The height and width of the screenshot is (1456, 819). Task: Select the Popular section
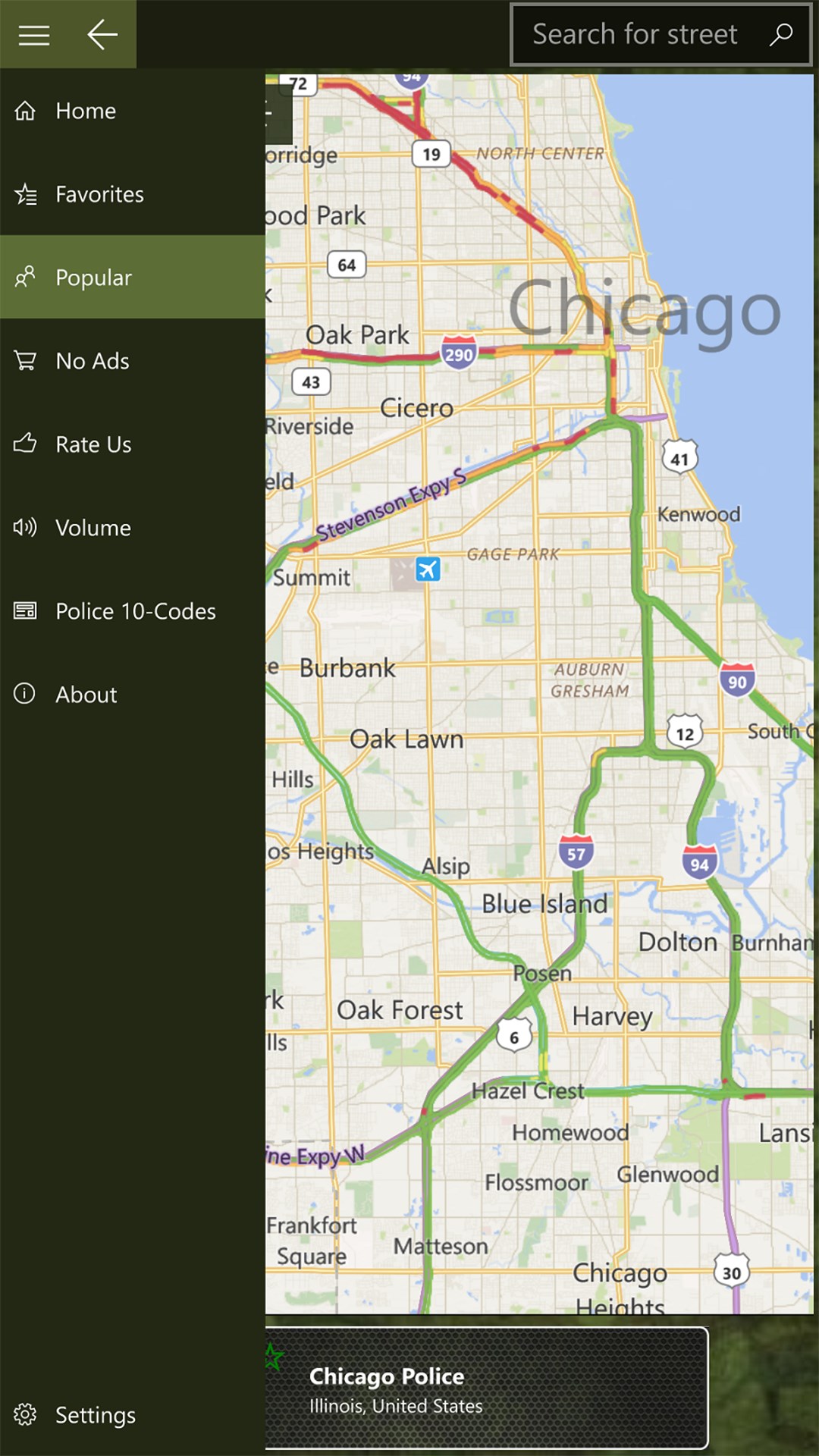93,278
